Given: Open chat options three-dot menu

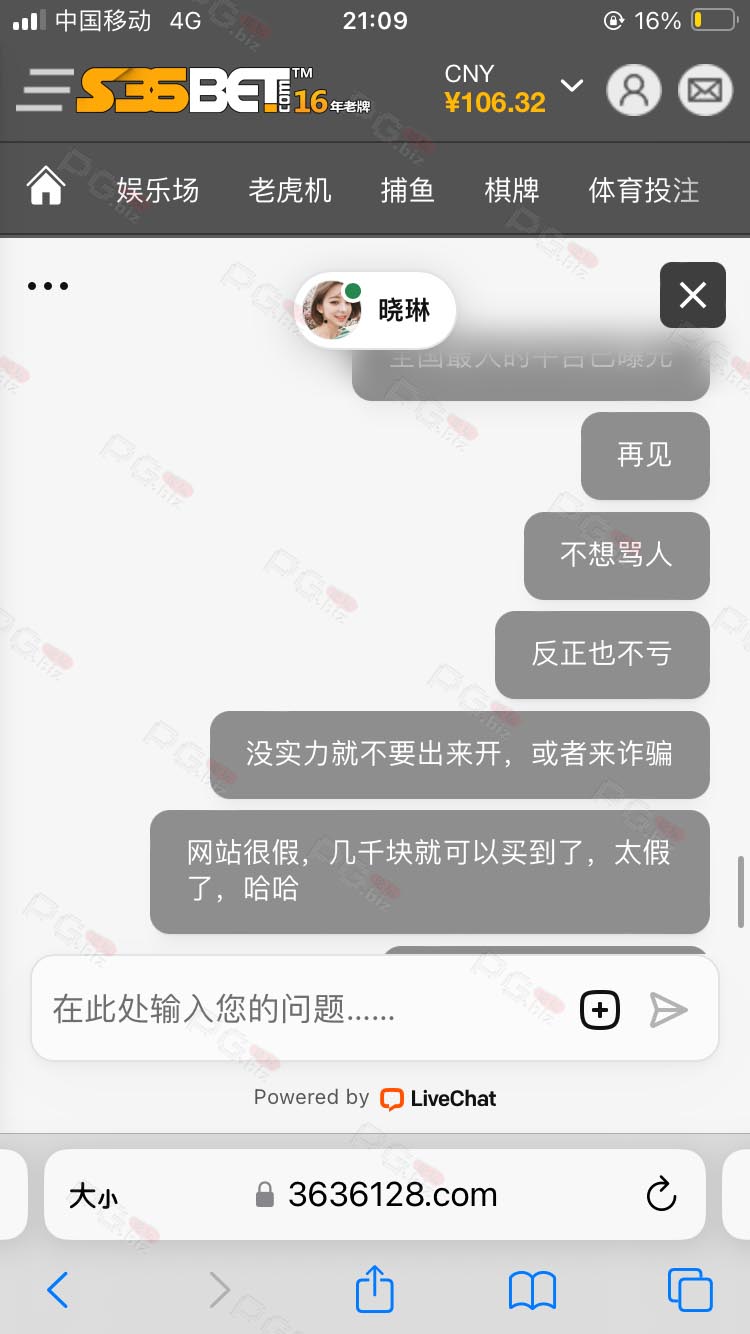Looking at the screenshot, I should coord(48,287).
